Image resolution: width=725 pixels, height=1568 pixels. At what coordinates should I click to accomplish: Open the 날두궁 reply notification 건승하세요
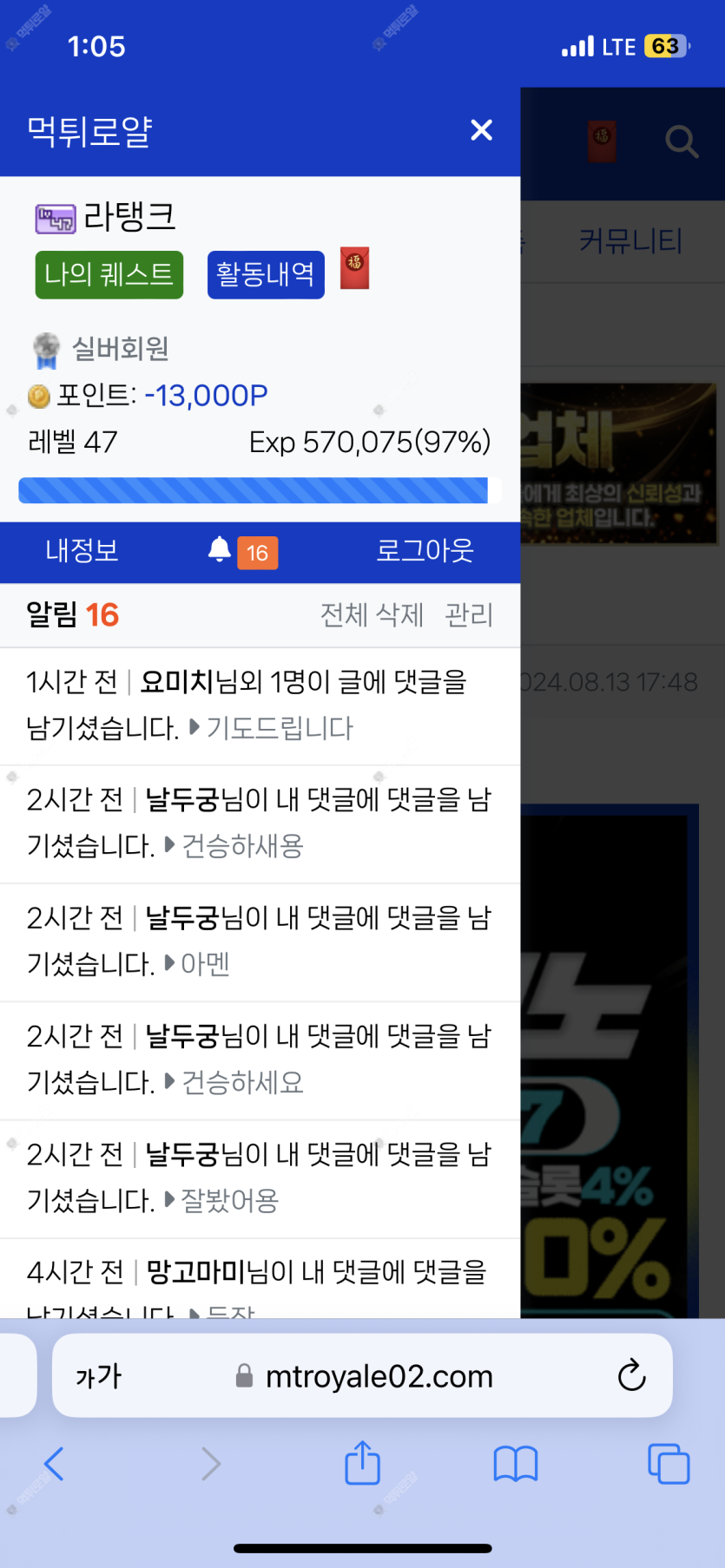click(260, 1060)
